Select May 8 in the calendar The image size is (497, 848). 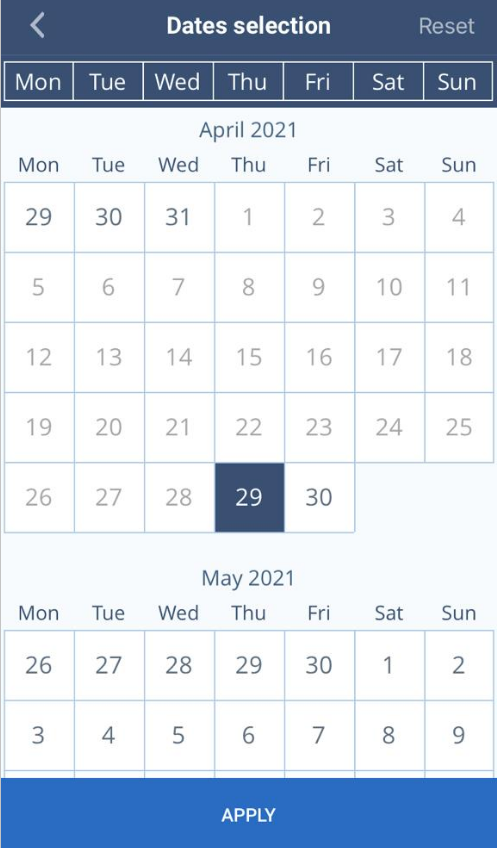coord(389,736)
